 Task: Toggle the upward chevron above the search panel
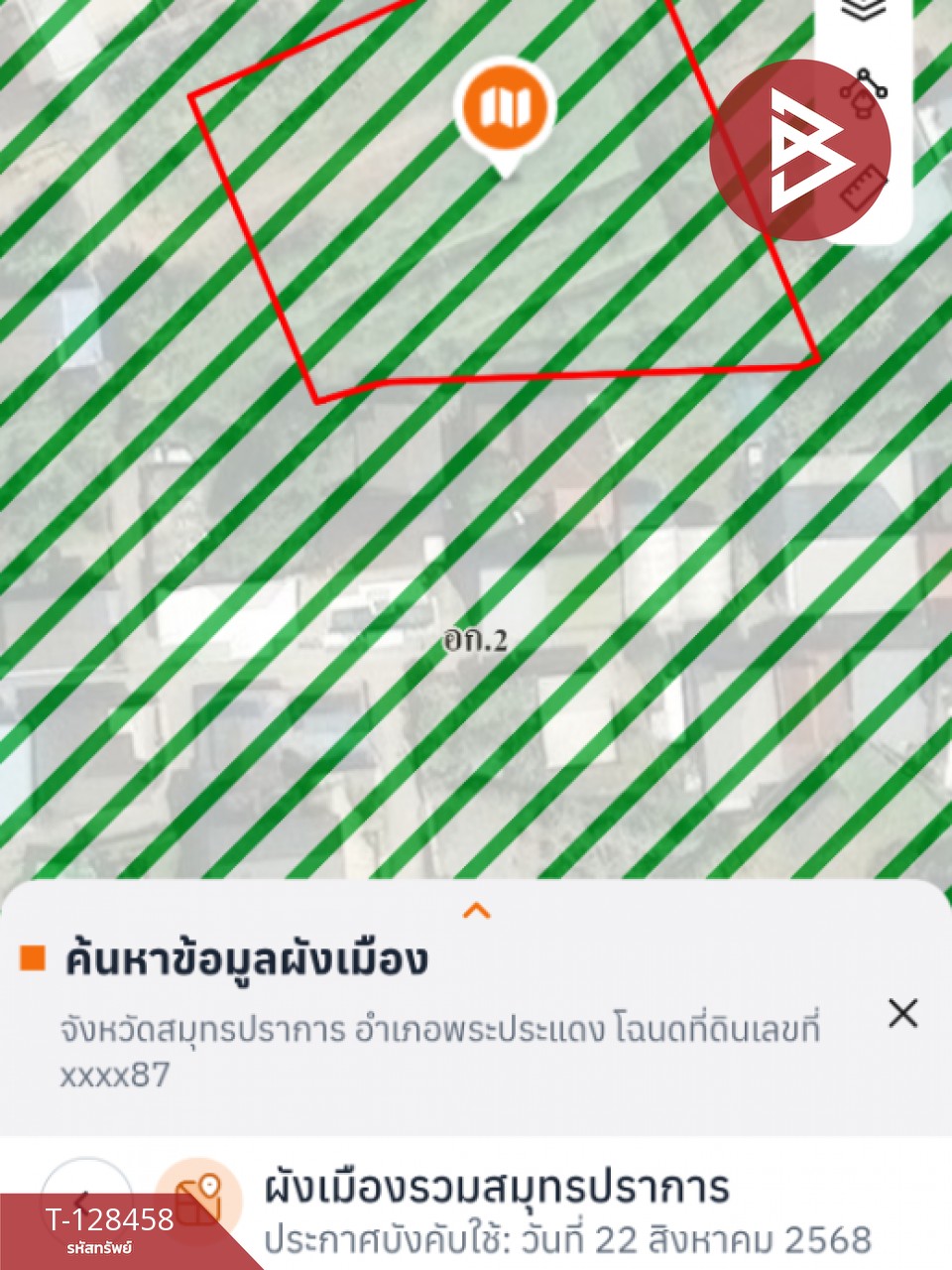[476, 909]
